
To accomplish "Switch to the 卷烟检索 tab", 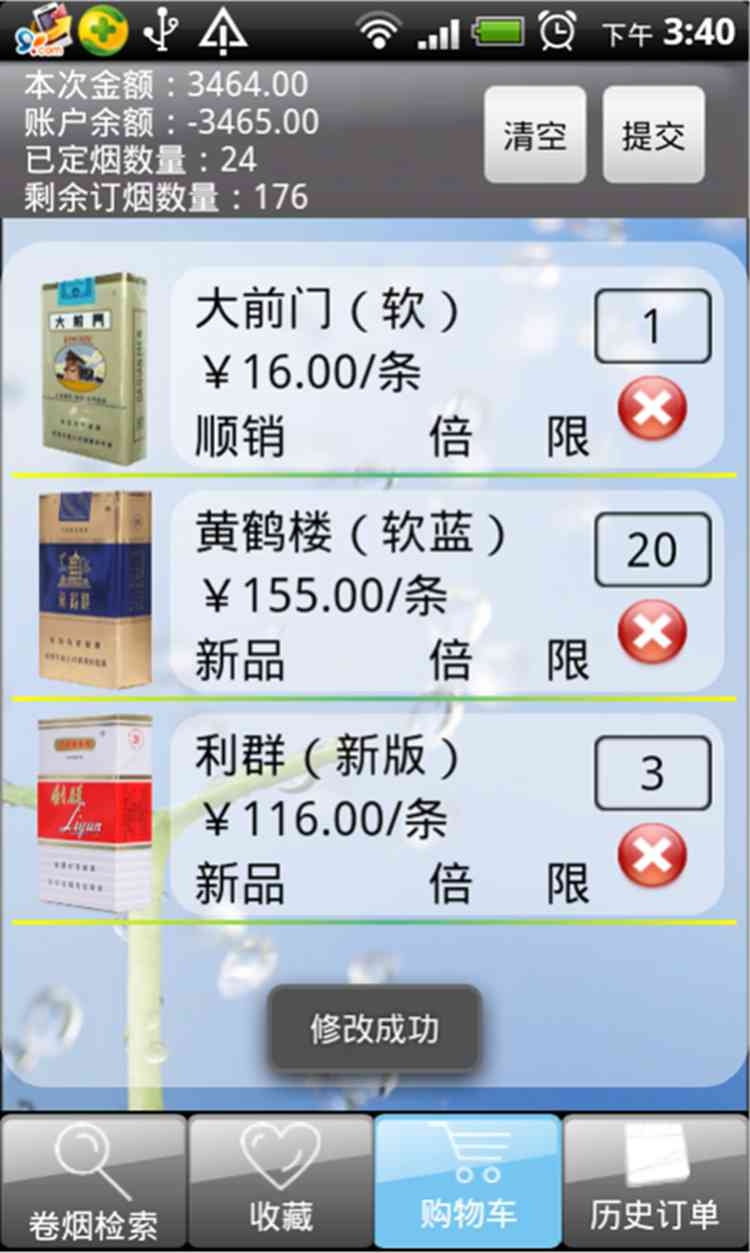I will coord(94,1181).
